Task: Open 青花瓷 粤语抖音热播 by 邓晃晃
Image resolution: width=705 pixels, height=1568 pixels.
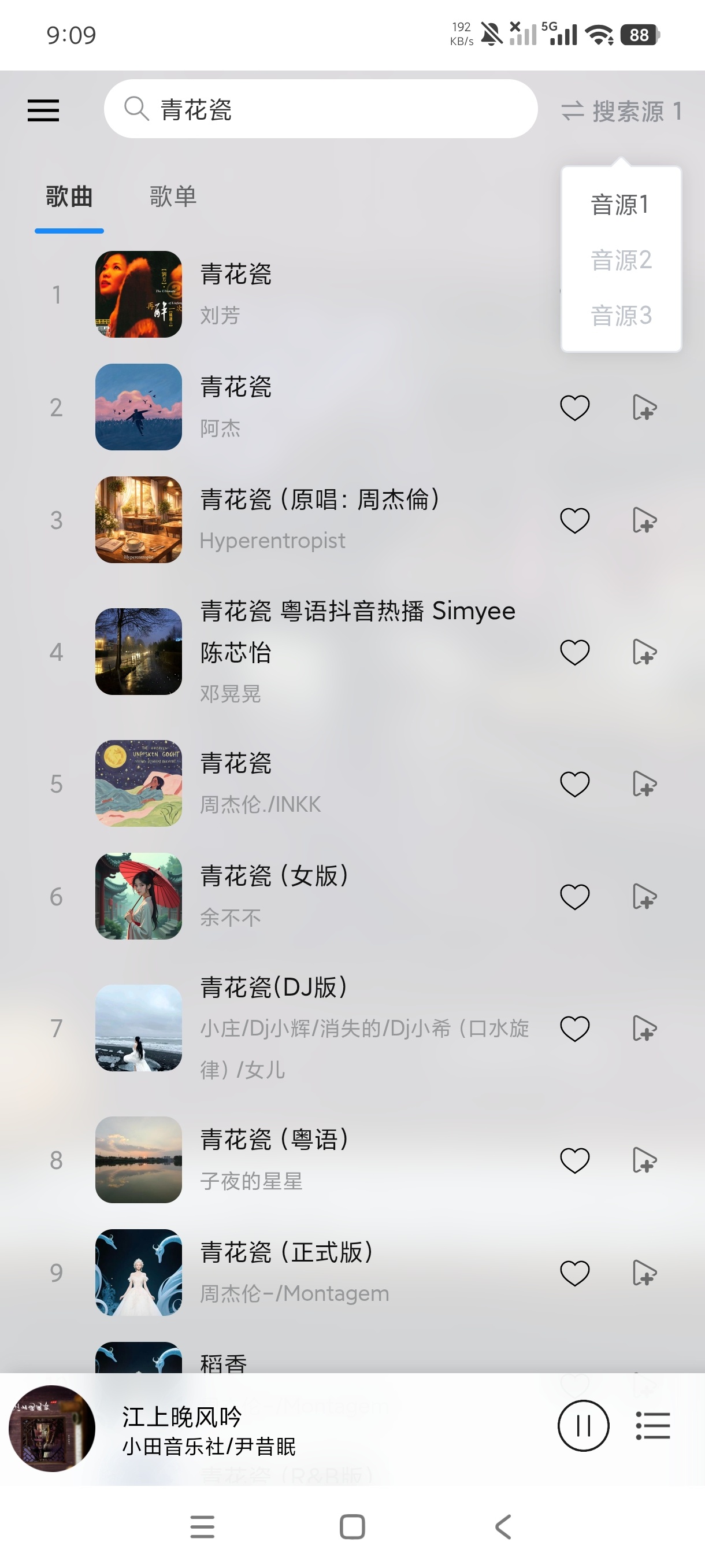Action: click(304, 651)
